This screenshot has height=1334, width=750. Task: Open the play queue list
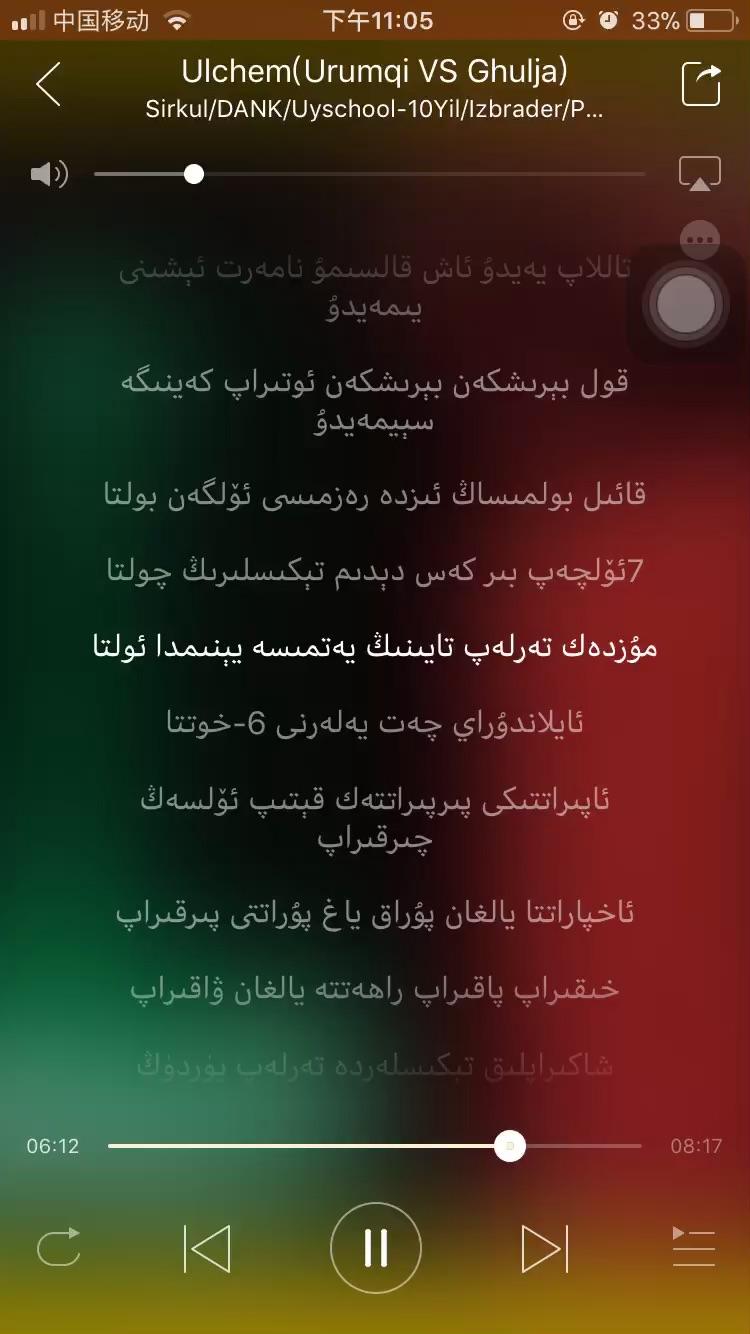tap(693, 1248)
